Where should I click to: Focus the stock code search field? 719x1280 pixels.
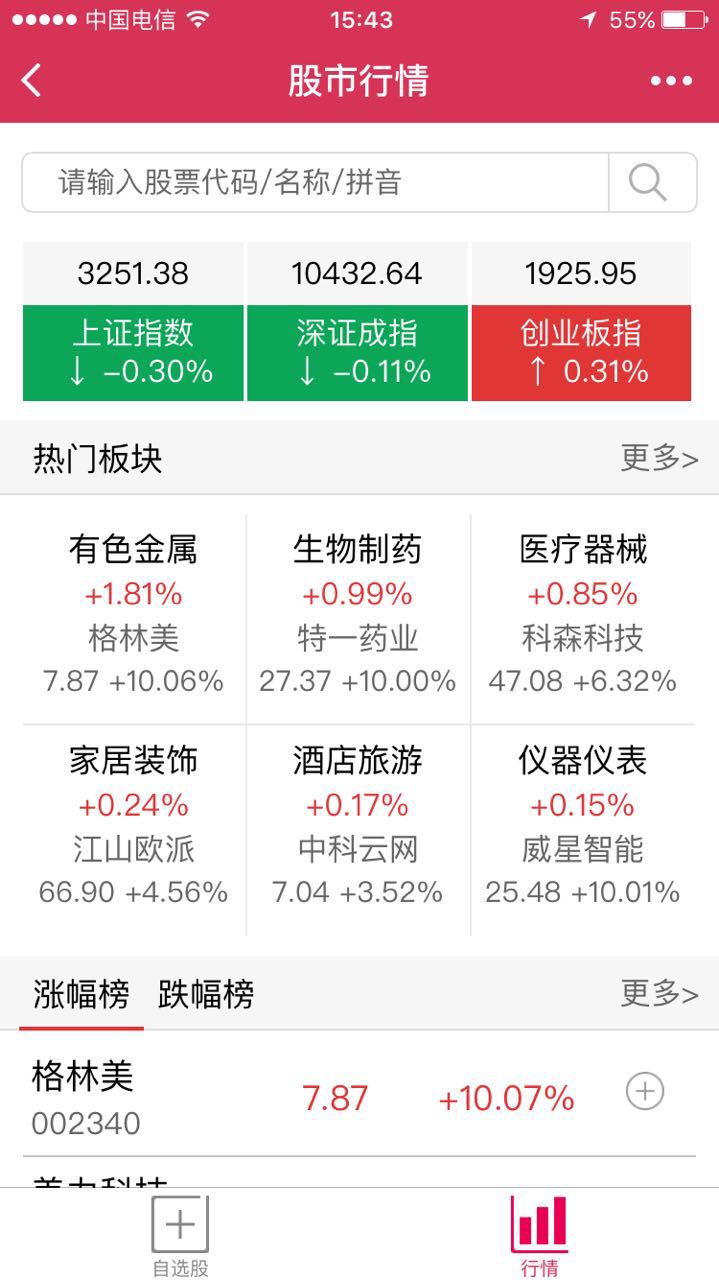click(315, 182)
